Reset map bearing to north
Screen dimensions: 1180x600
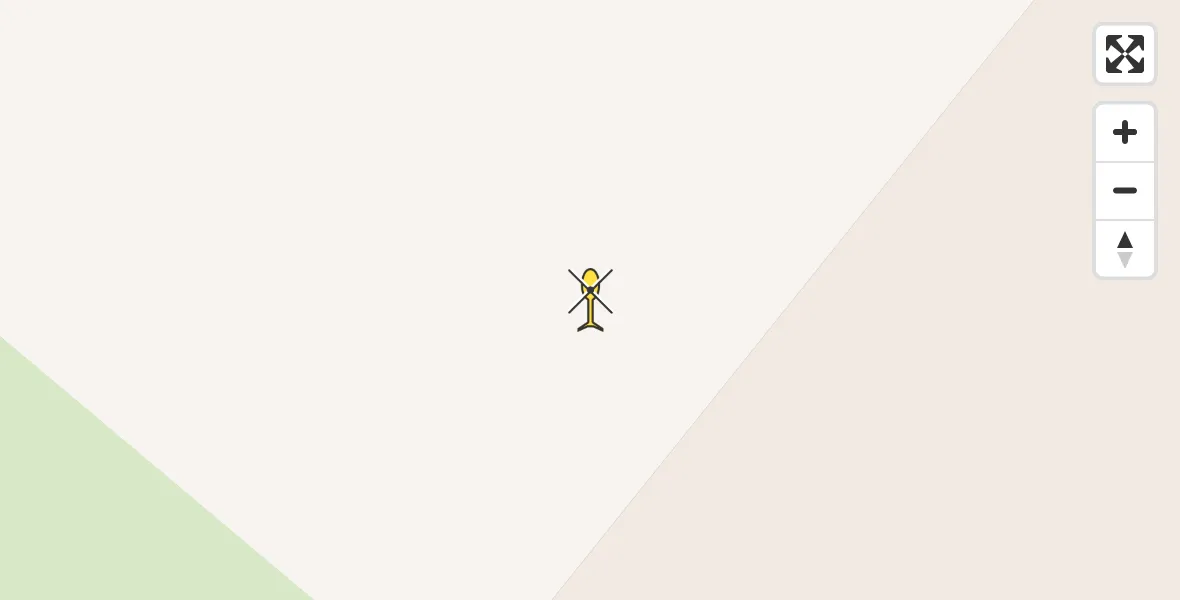coord(1125,249)
